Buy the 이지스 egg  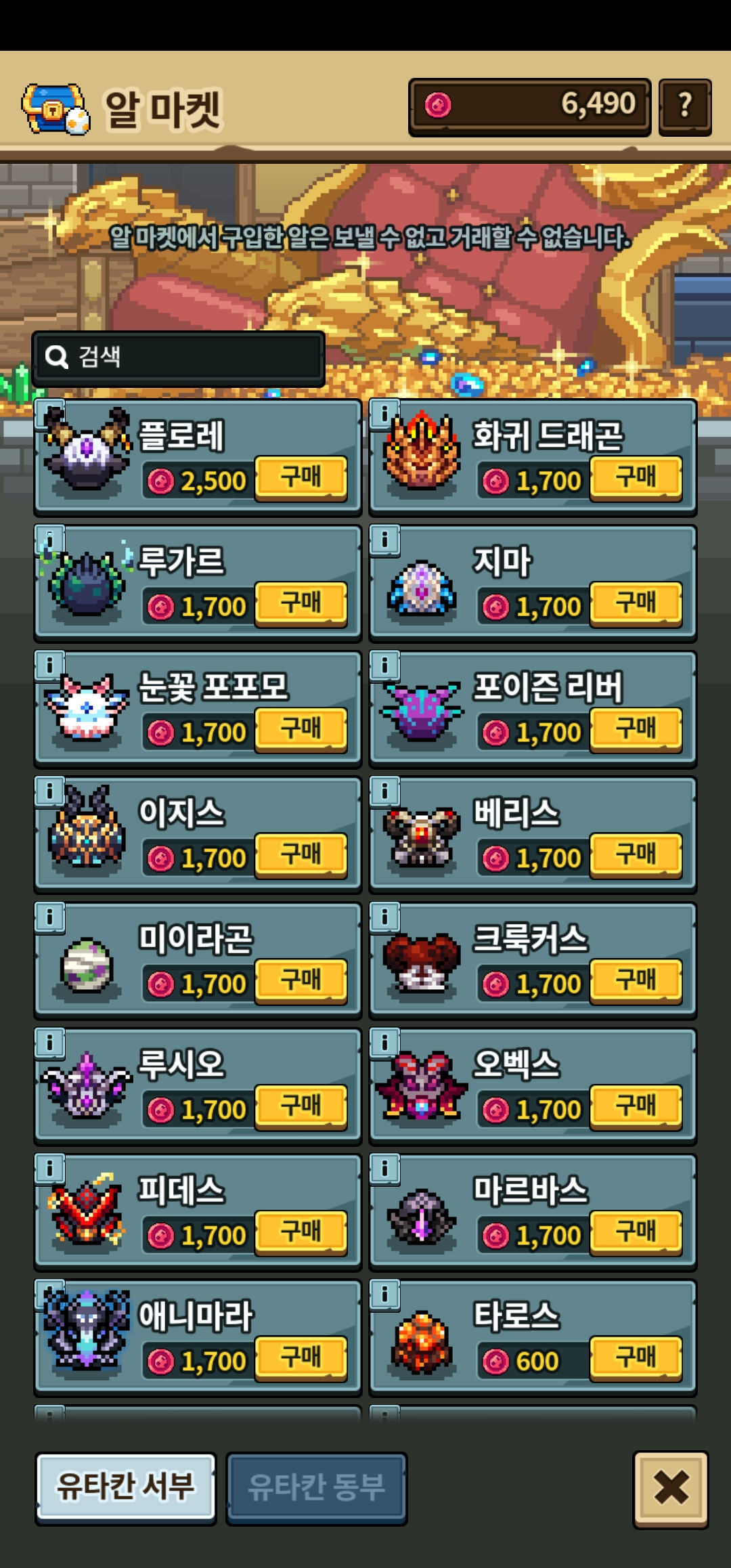point(301,855)
